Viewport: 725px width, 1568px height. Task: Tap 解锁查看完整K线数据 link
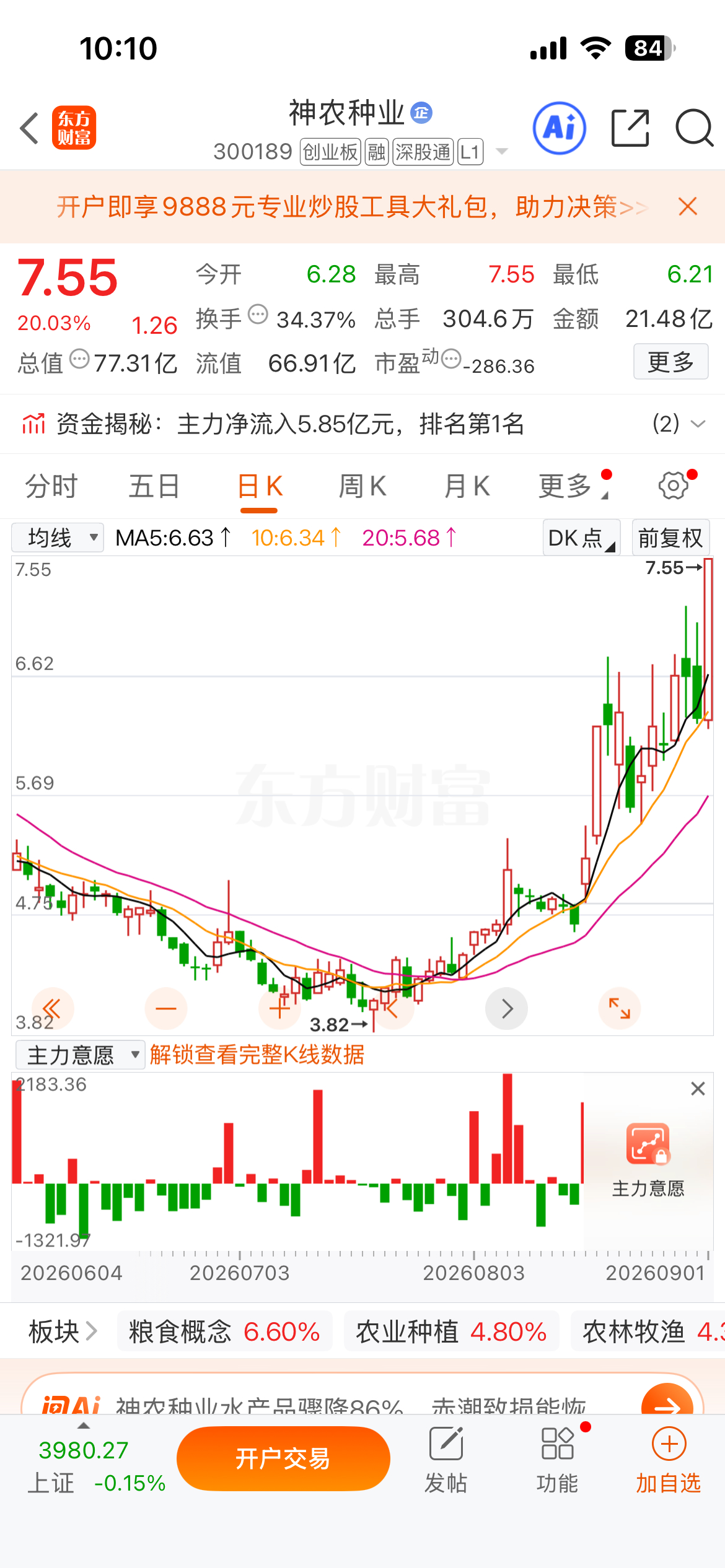257,1055
